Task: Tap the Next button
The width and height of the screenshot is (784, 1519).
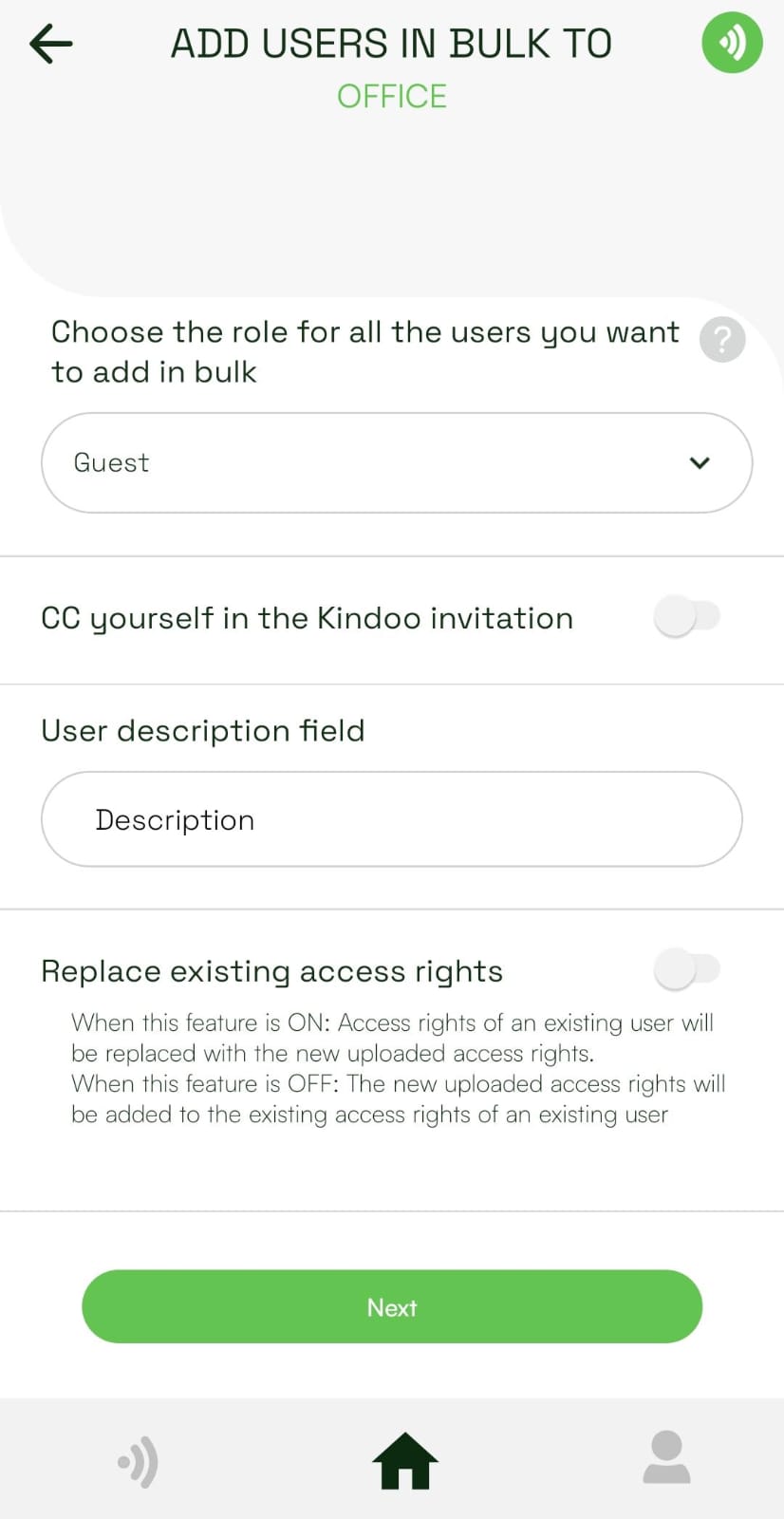Action: coord(391,1306)
